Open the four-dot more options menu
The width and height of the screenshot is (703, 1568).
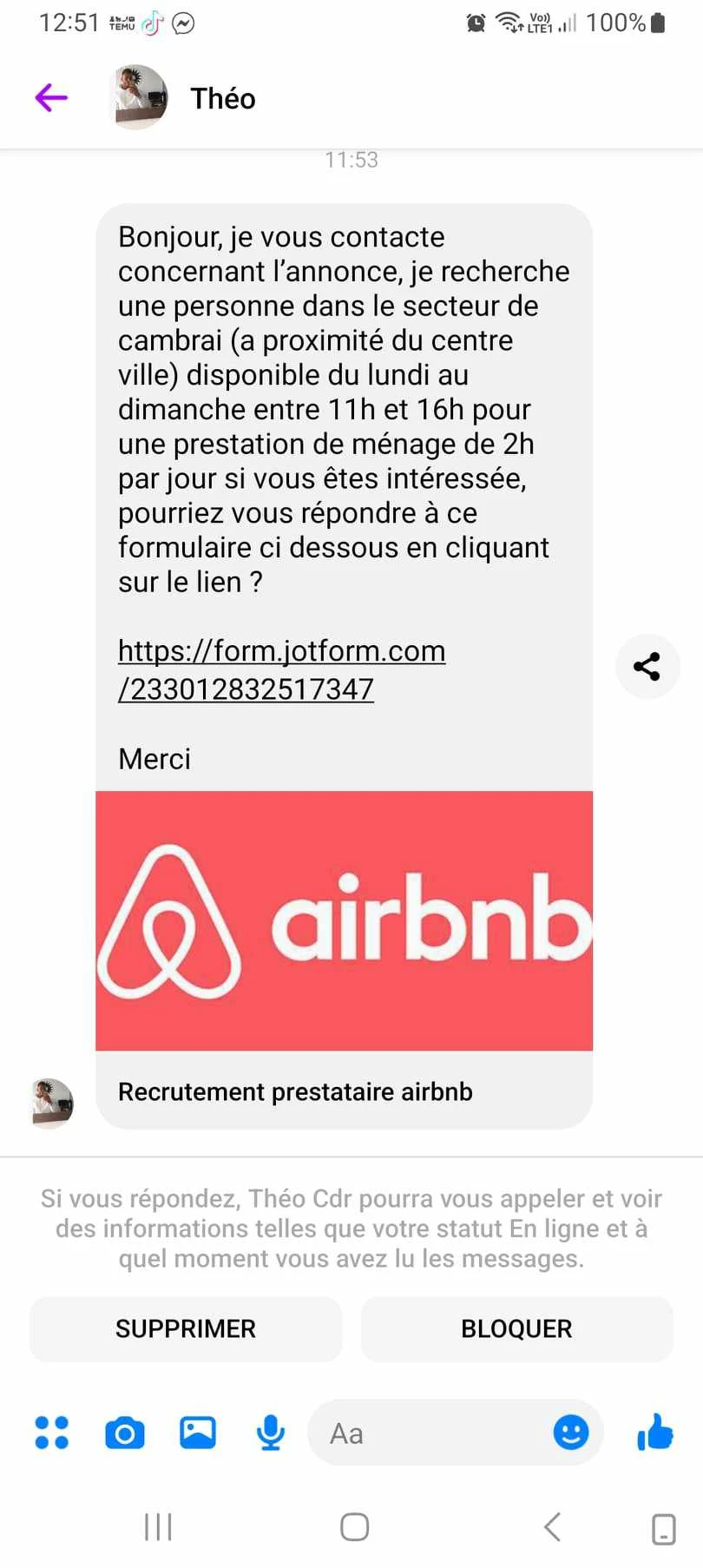(51, 1433)
